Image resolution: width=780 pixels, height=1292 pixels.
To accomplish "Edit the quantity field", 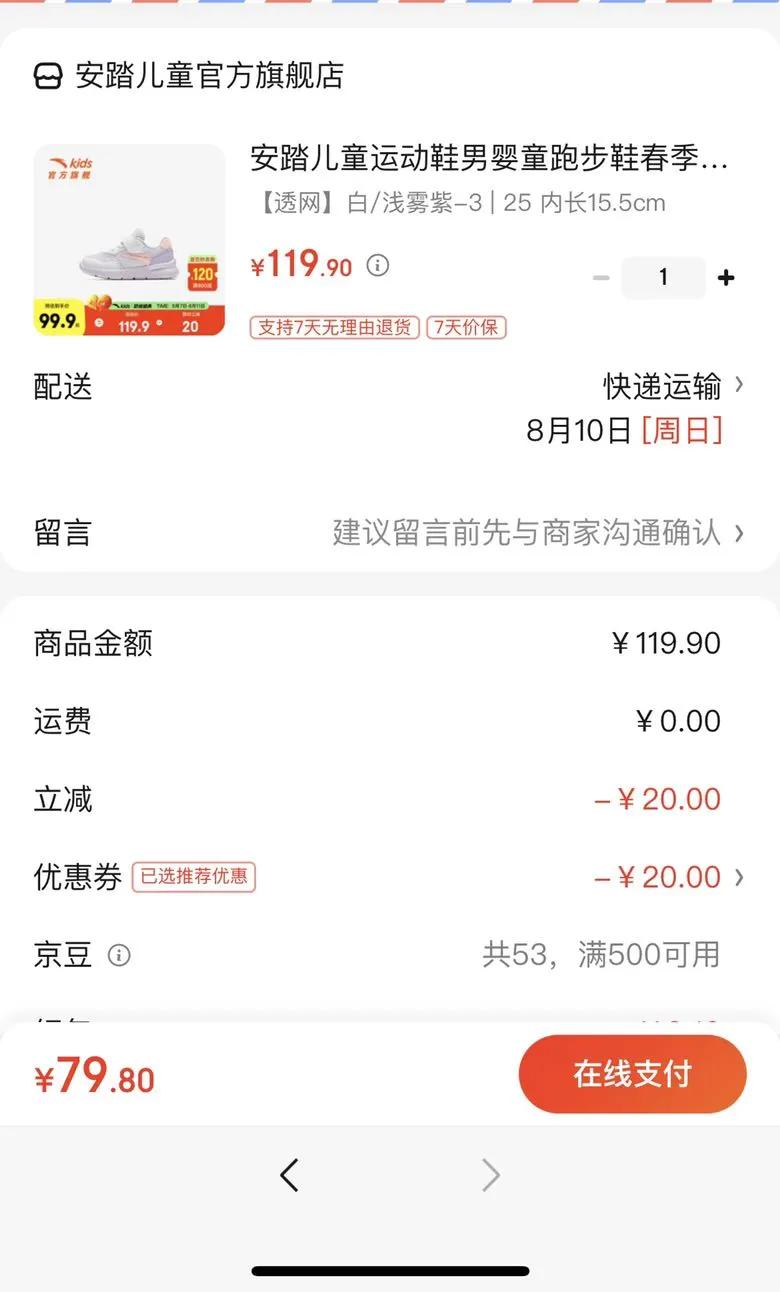I will (x=663, y=278).
